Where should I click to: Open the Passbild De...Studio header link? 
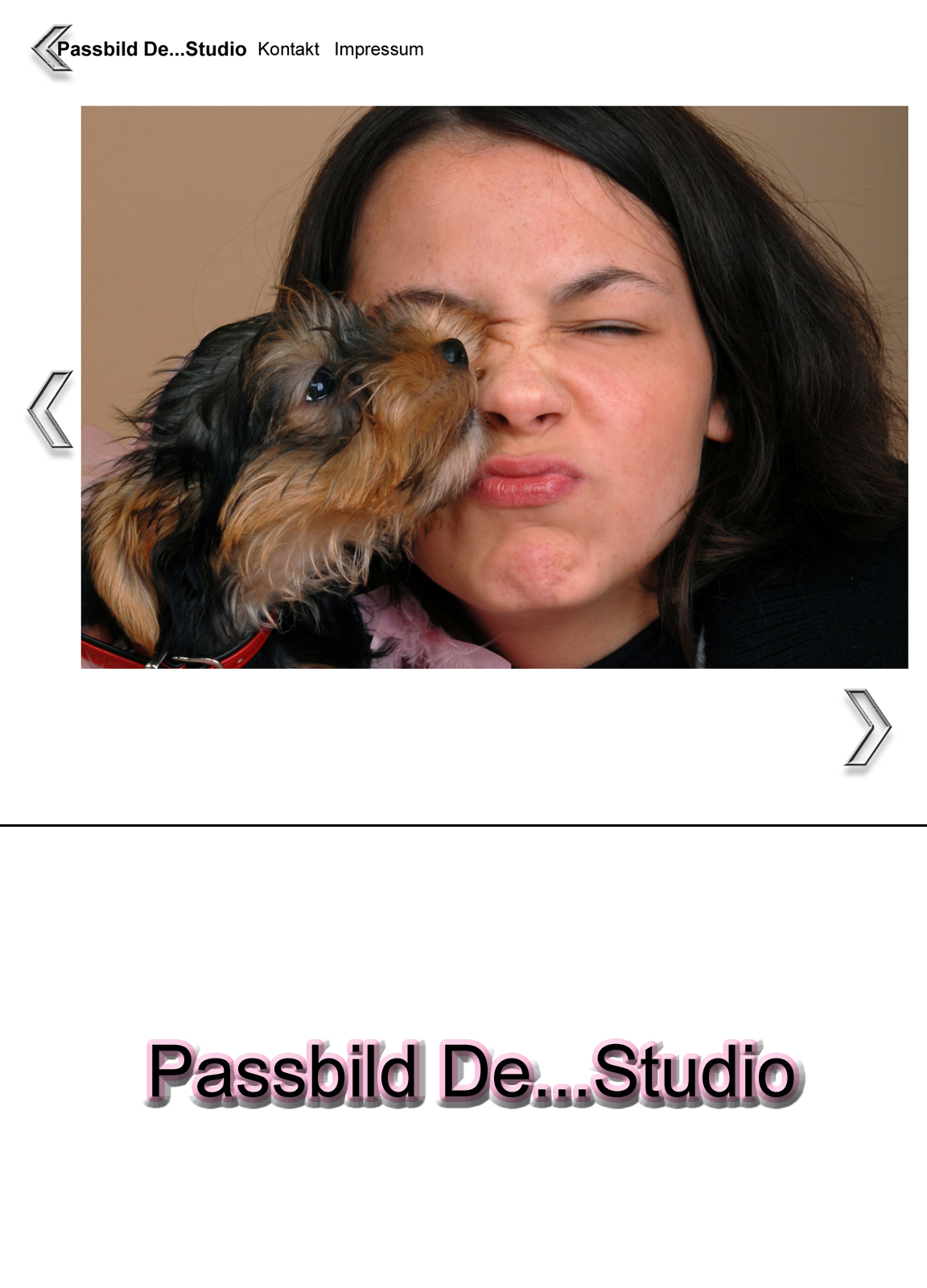click(153, 49)
